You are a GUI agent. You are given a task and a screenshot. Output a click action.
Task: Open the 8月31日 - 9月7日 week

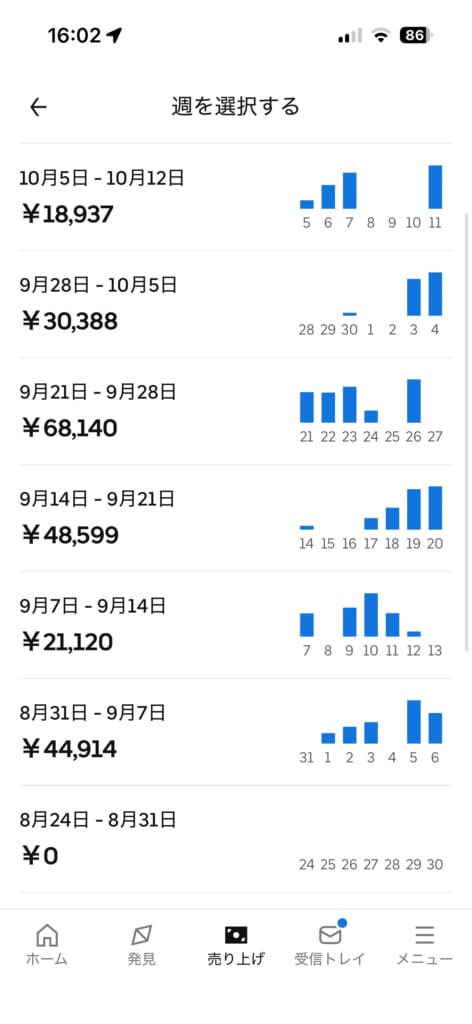[x=236, y=732]
